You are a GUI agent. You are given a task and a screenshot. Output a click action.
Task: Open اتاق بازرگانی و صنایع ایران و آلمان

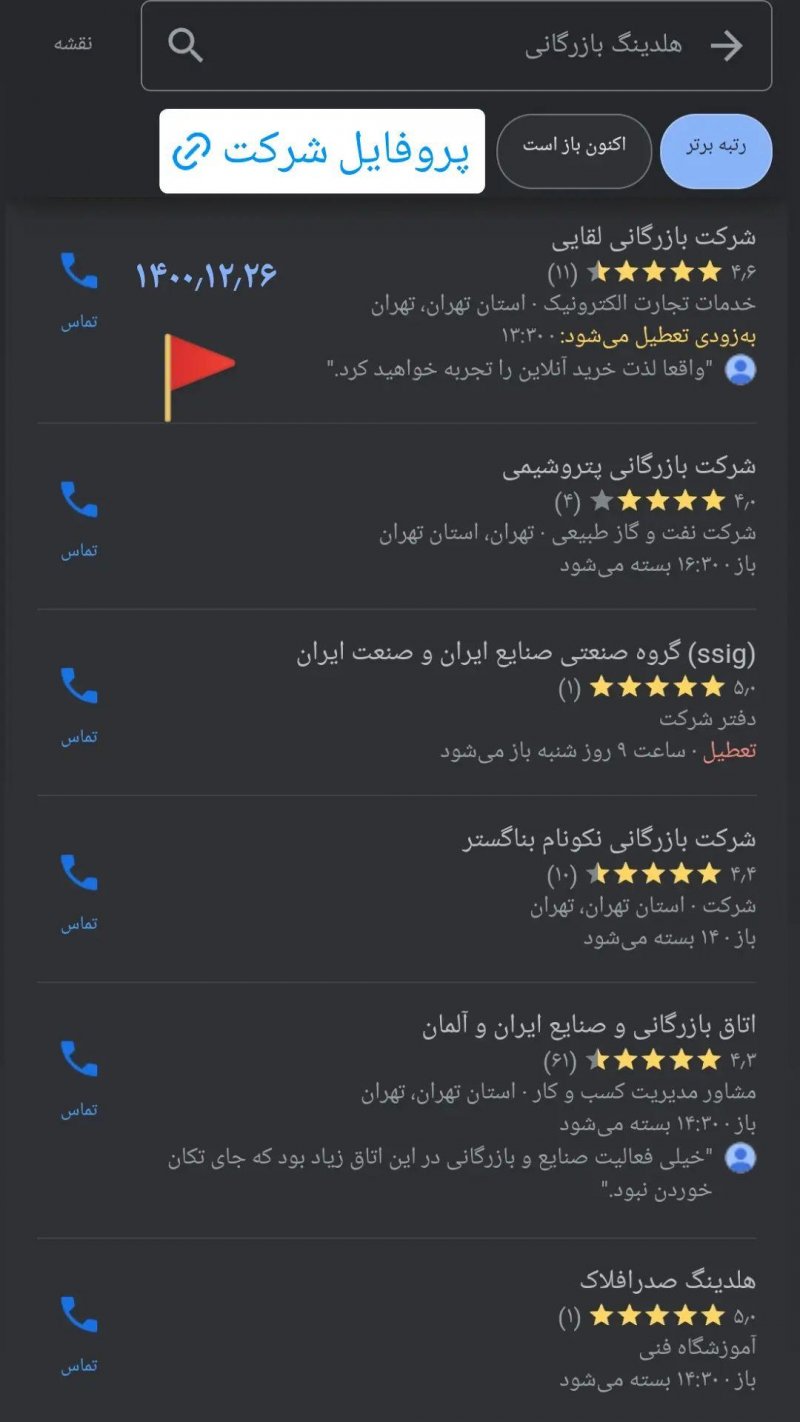point(588,1026)
